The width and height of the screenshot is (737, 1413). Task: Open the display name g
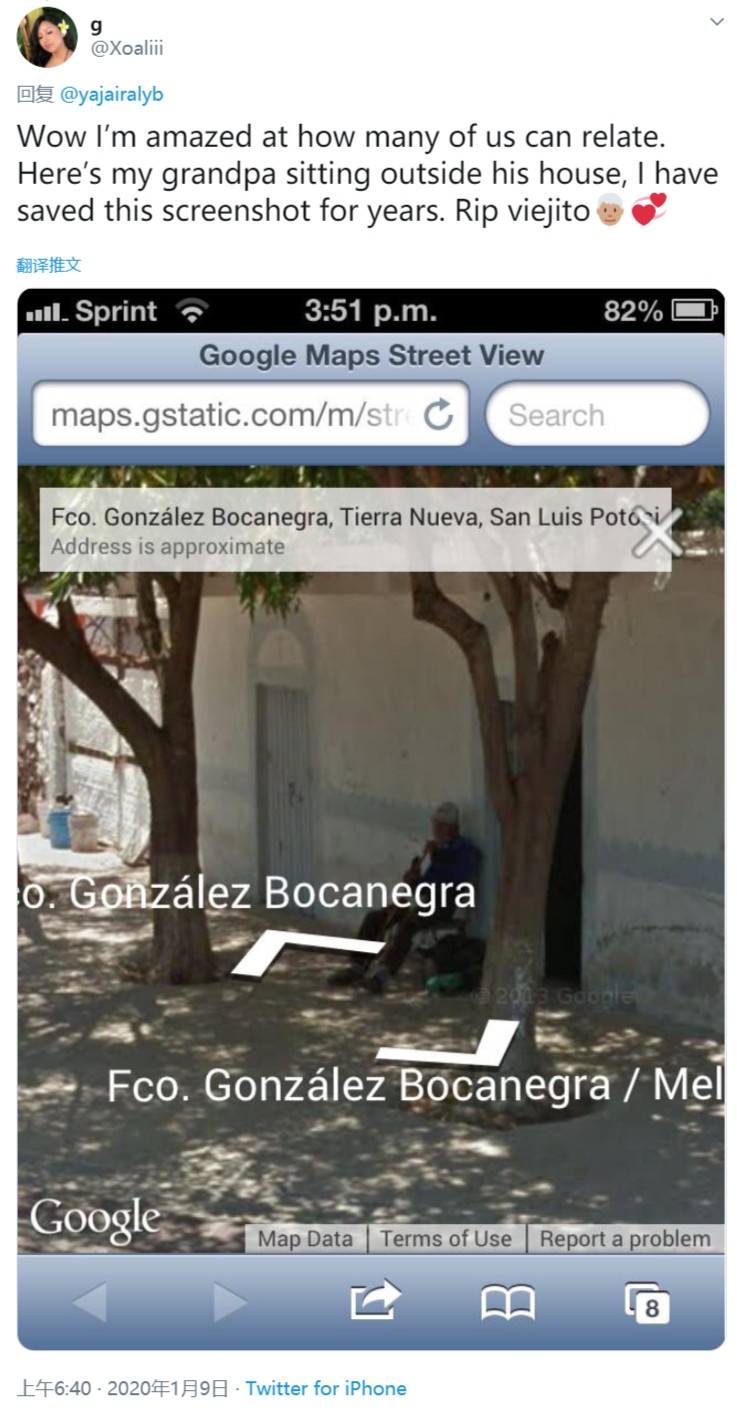point(96,26)
